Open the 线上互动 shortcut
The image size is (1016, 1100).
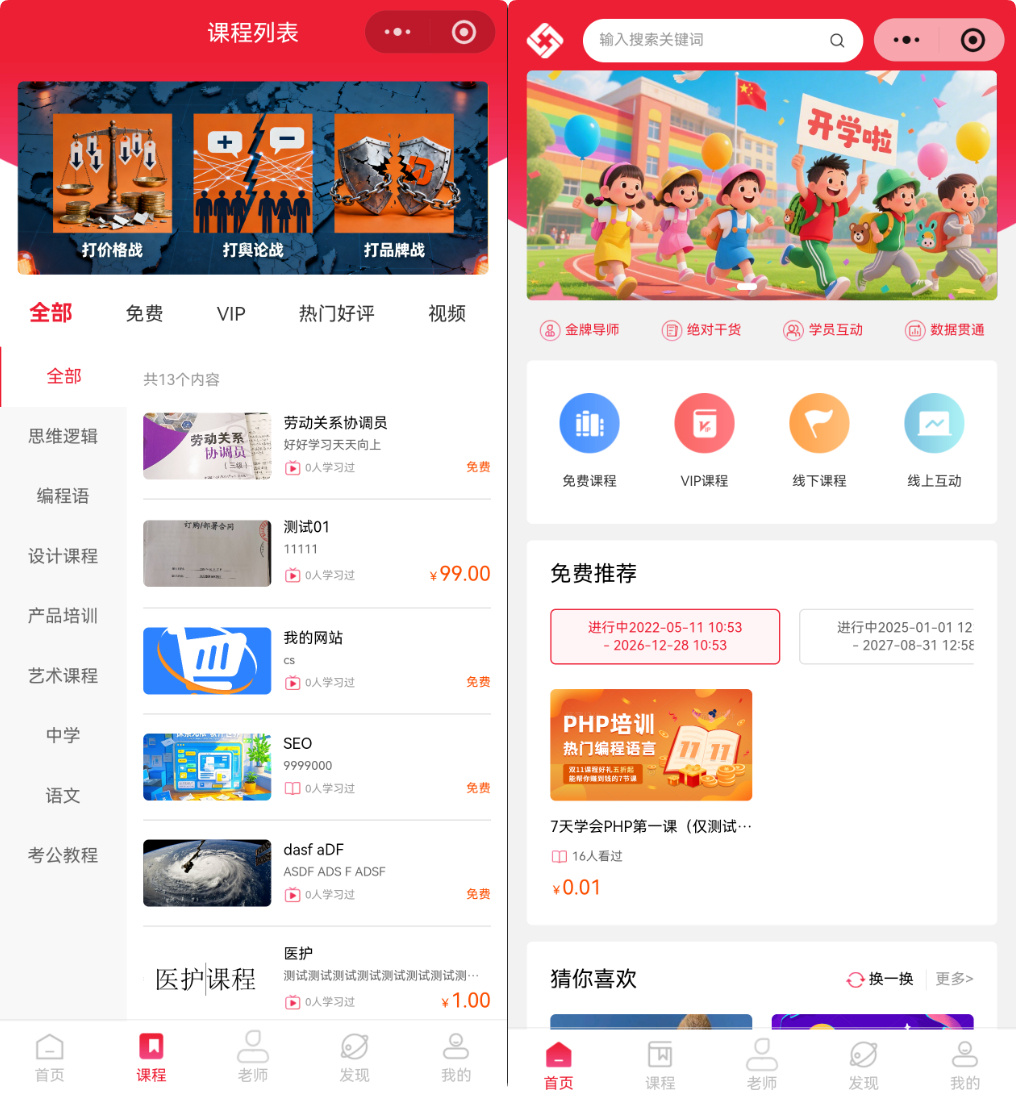(x=934, y=424)
